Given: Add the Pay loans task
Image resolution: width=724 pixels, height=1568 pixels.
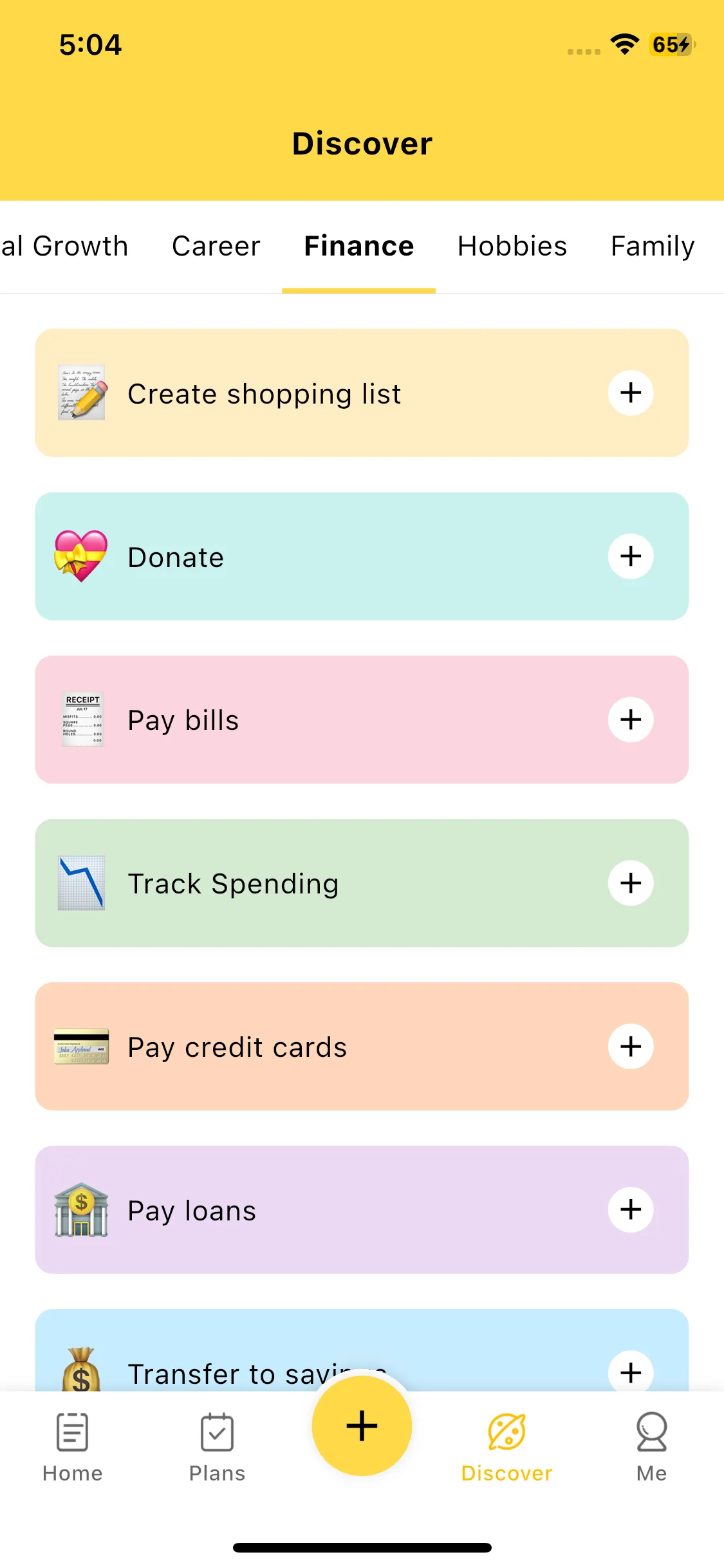Looking at the screenshot, I should [631, 1209].
